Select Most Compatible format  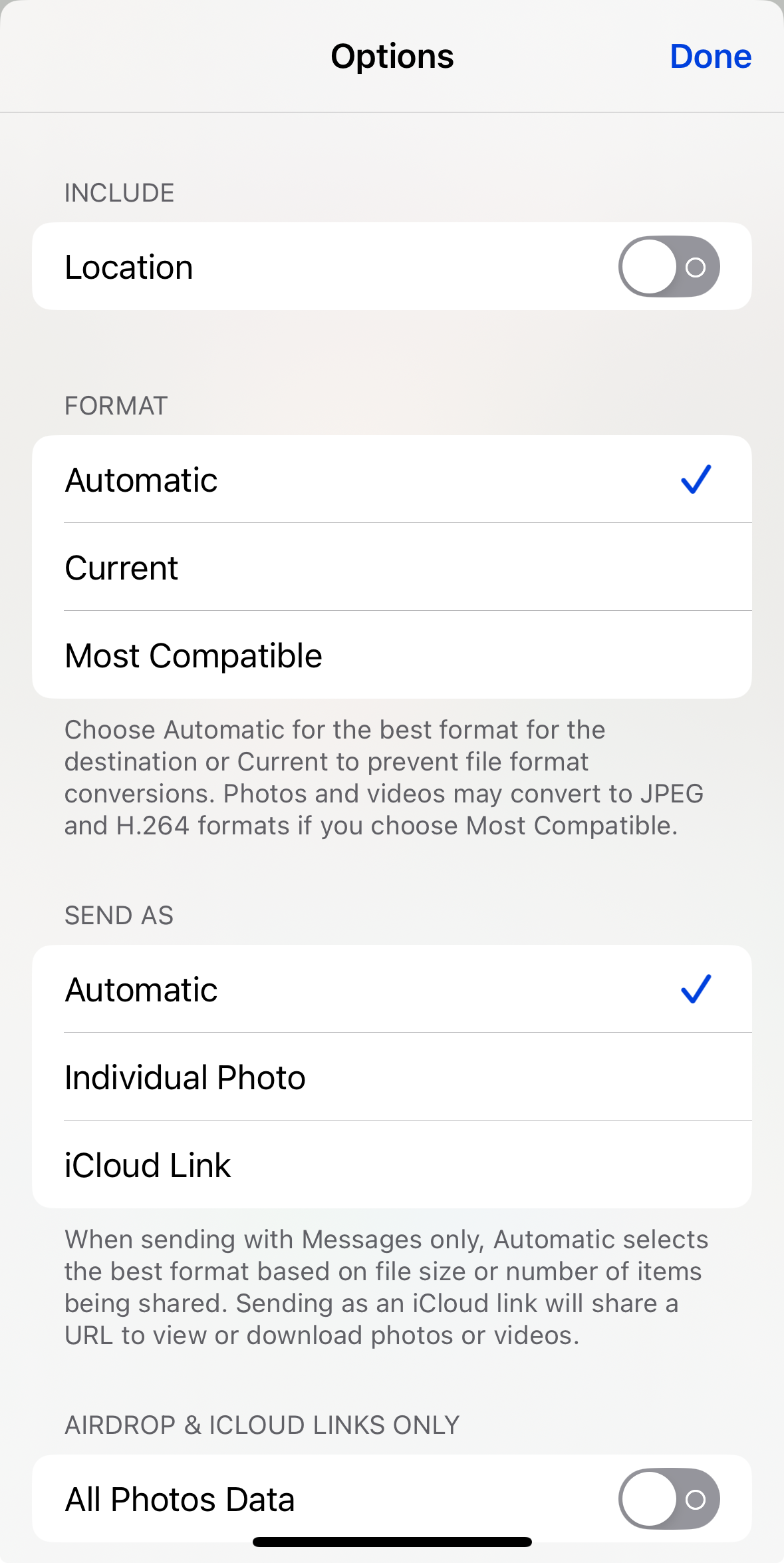click(391, 655)
